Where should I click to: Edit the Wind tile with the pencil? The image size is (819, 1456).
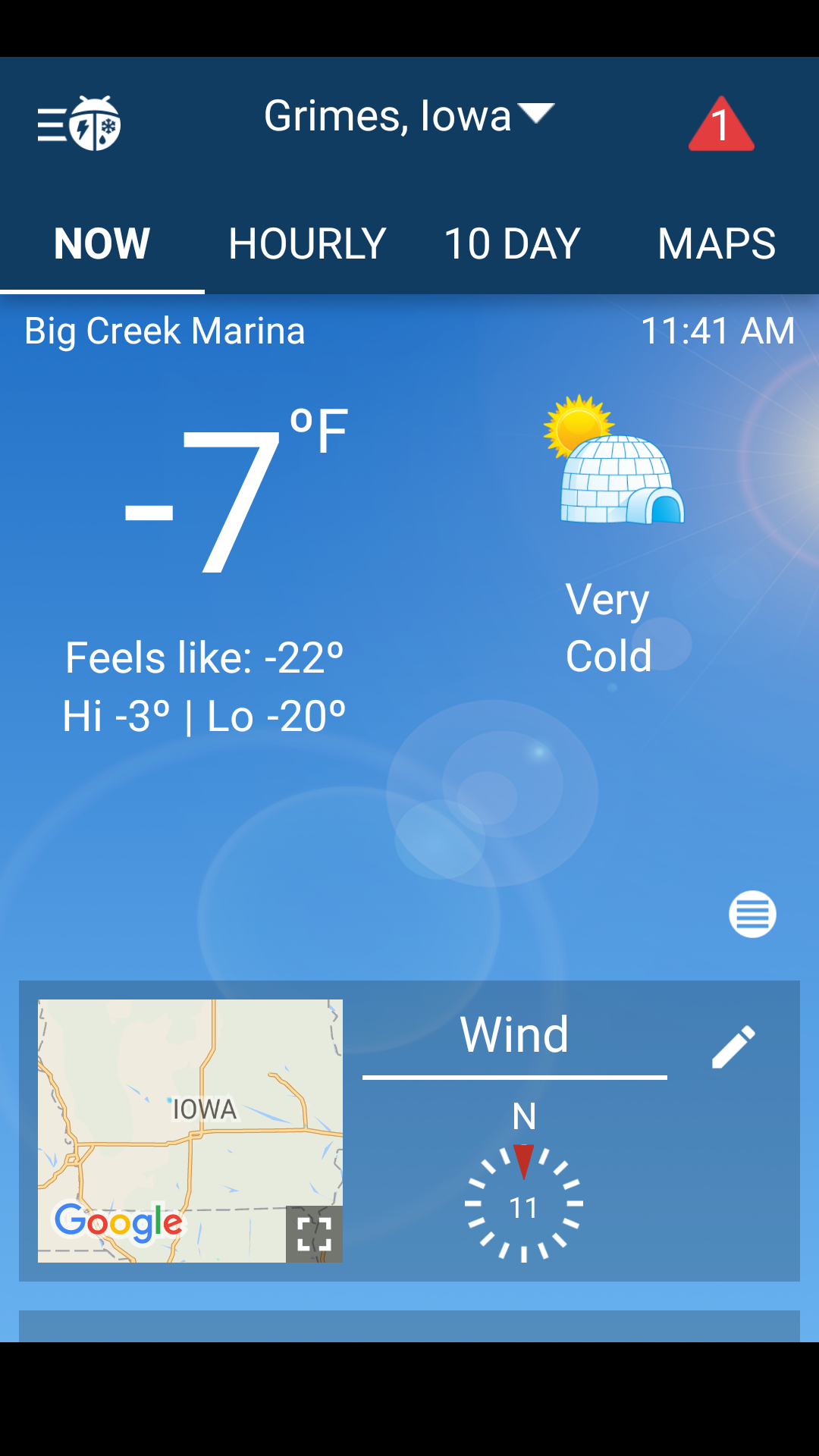tap(733, 1047)
